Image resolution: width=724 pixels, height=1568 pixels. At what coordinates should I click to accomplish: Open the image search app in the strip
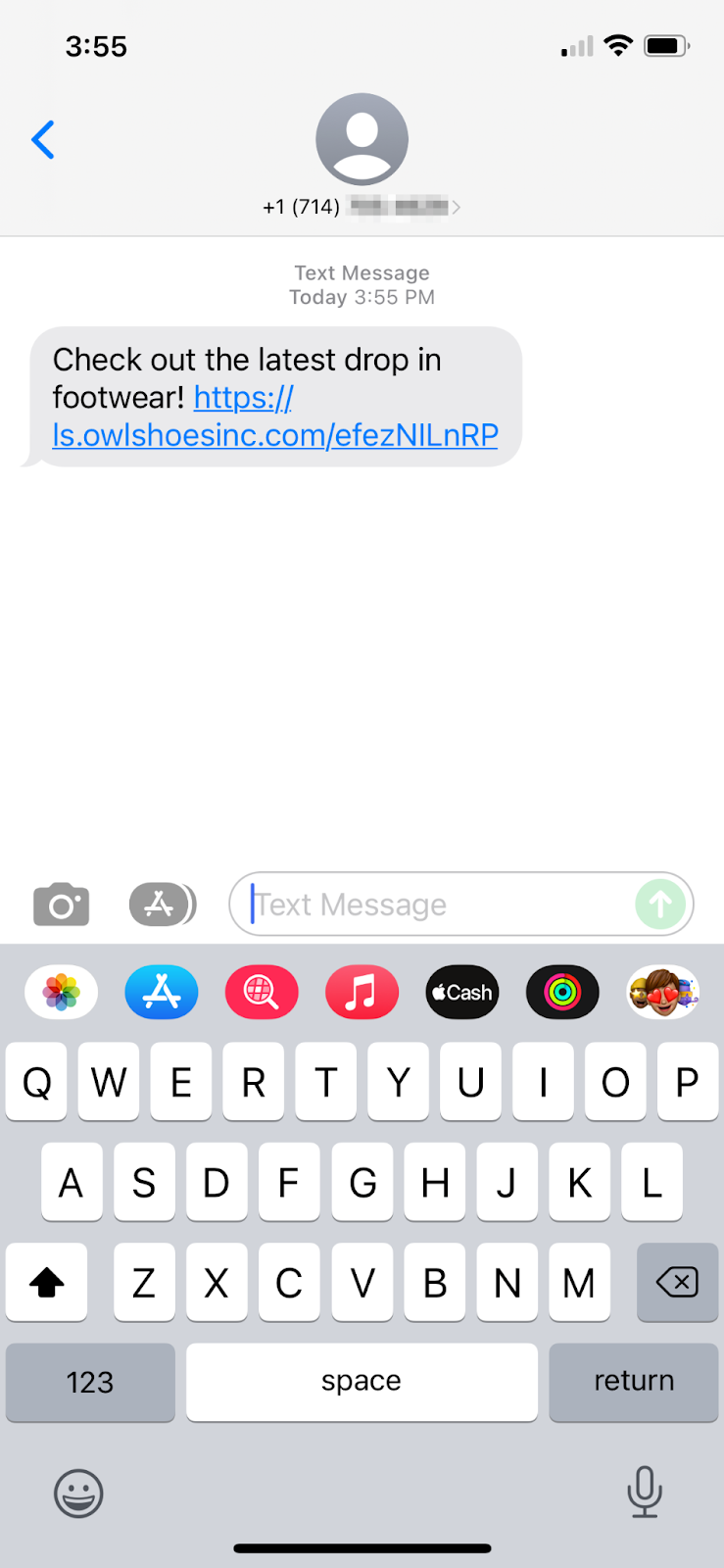click(x=262, y=993)
